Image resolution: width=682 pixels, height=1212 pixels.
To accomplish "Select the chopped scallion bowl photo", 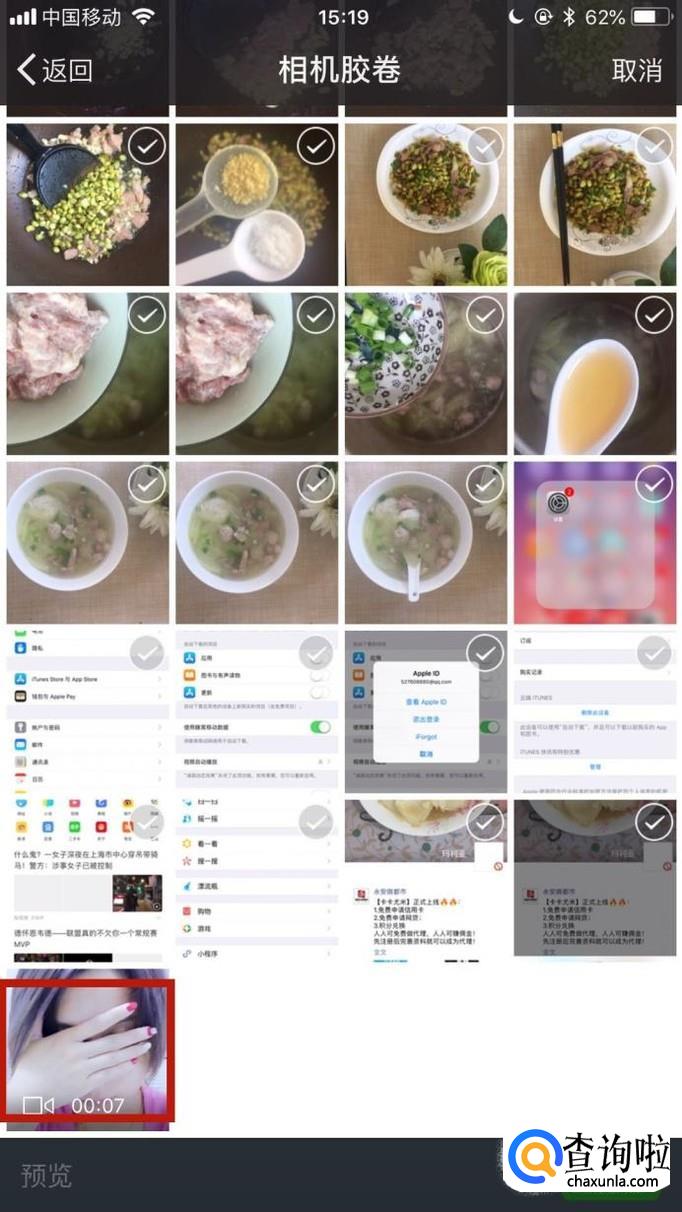I will point(485,317).
